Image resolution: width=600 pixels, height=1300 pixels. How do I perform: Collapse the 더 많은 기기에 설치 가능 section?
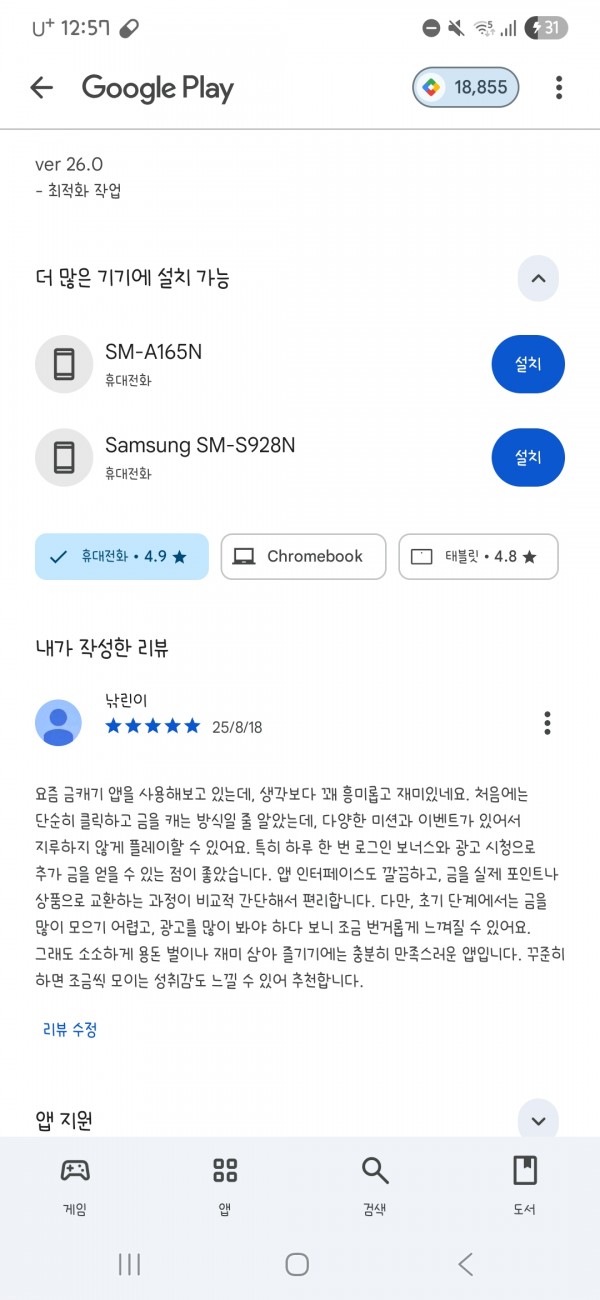tap(538, 279)
